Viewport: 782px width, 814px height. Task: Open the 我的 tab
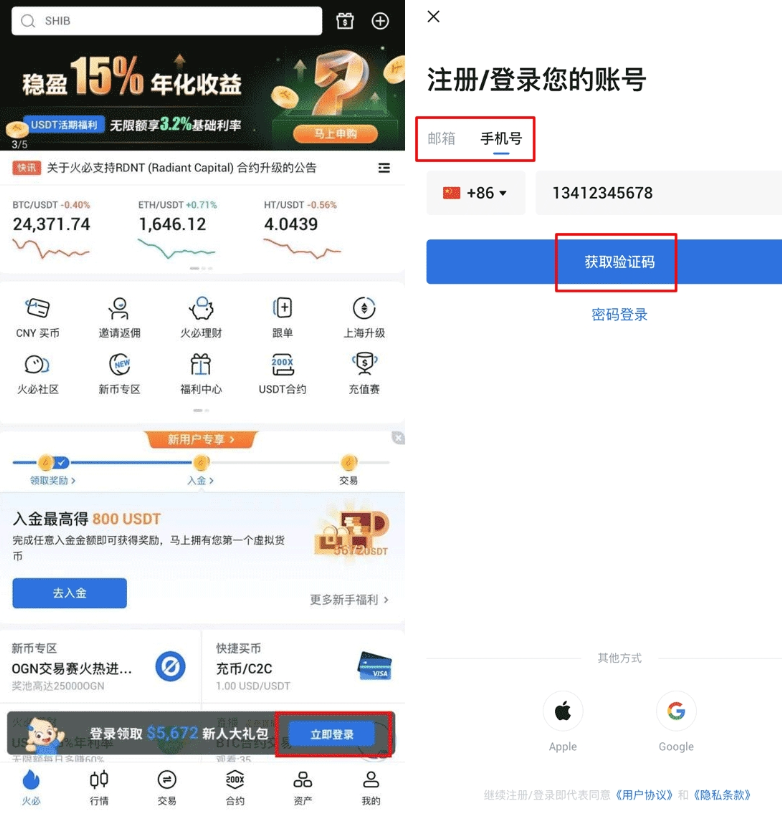tap(371, 787)
